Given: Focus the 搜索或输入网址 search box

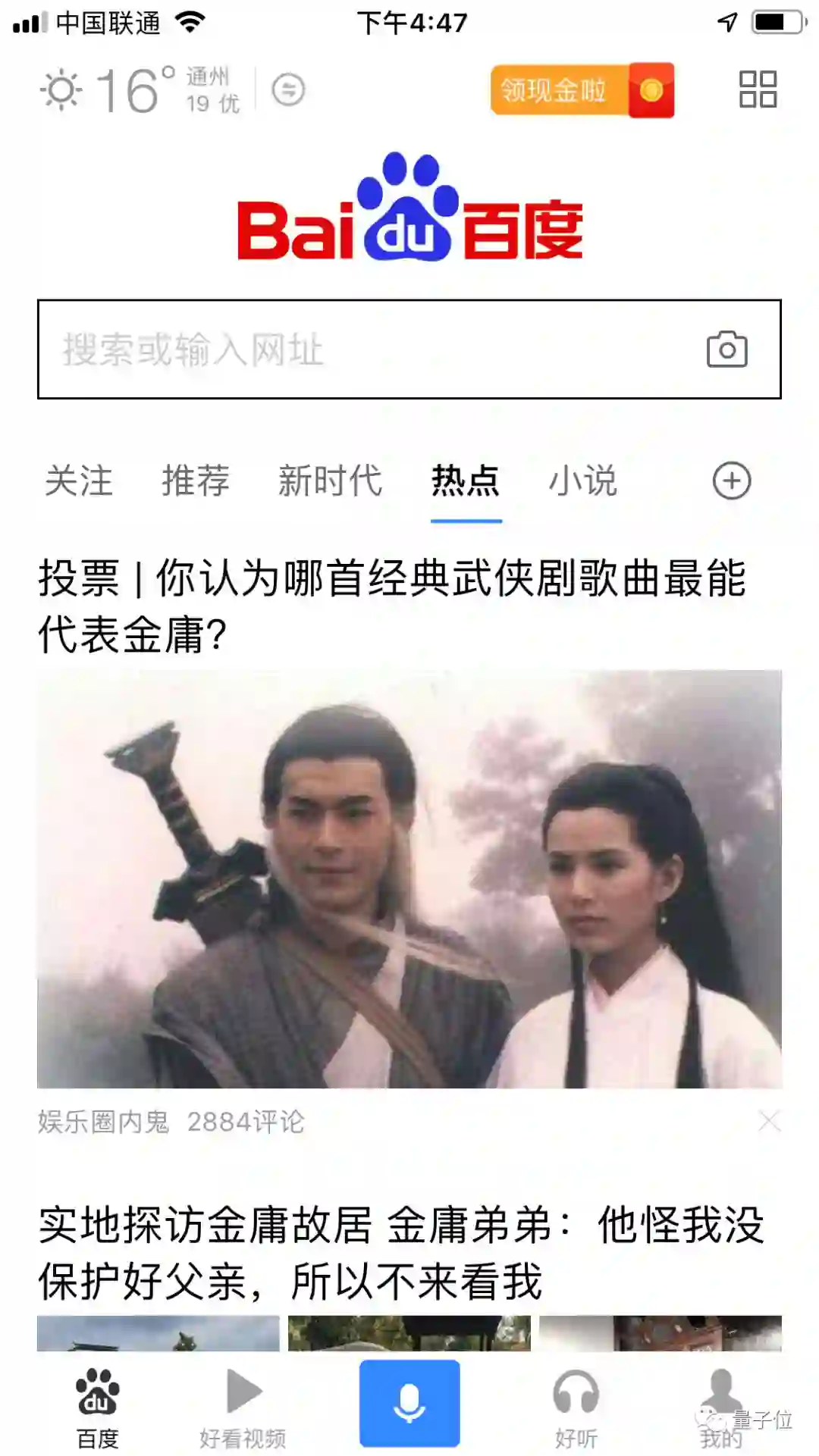Looking at the screenshot, I should [364, 349].
